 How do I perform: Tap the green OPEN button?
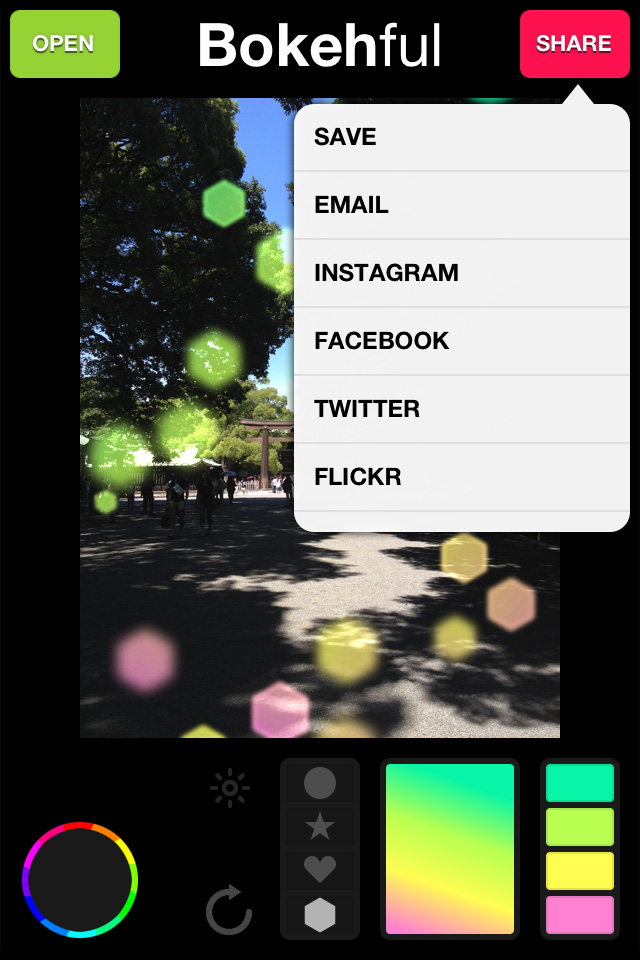click(64, 44)
